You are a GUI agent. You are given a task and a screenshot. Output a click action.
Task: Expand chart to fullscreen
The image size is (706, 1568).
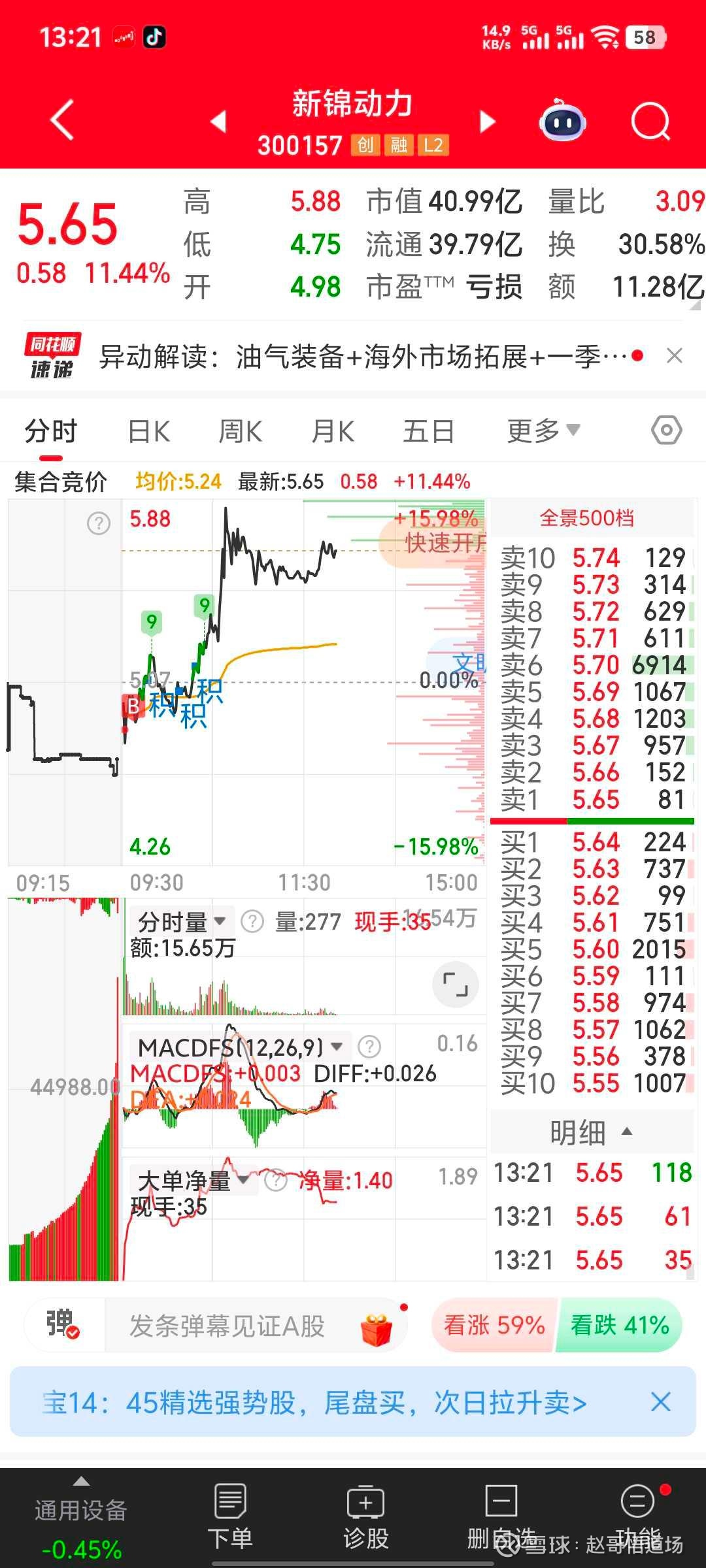[x=456, y=985]
